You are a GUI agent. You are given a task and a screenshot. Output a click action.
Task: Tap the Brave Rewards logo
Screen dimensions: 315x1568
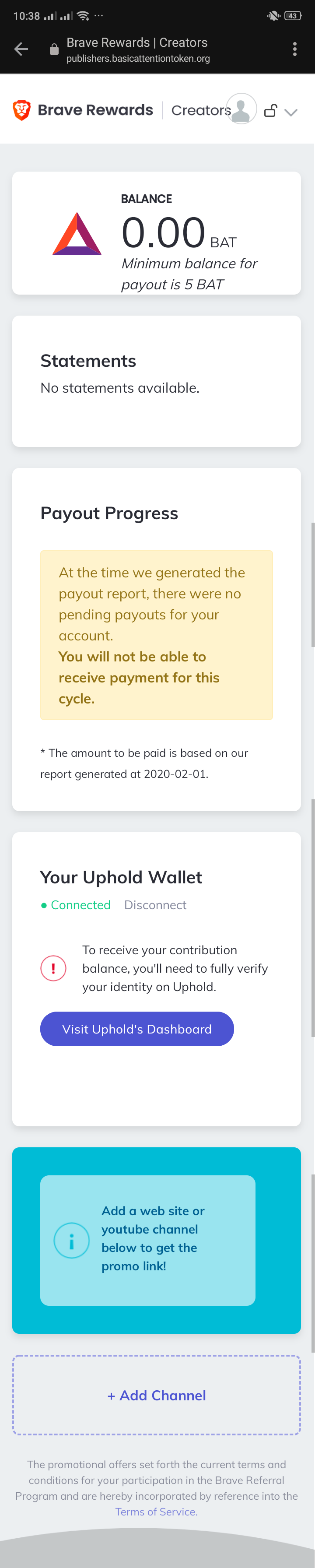[83, 110]
